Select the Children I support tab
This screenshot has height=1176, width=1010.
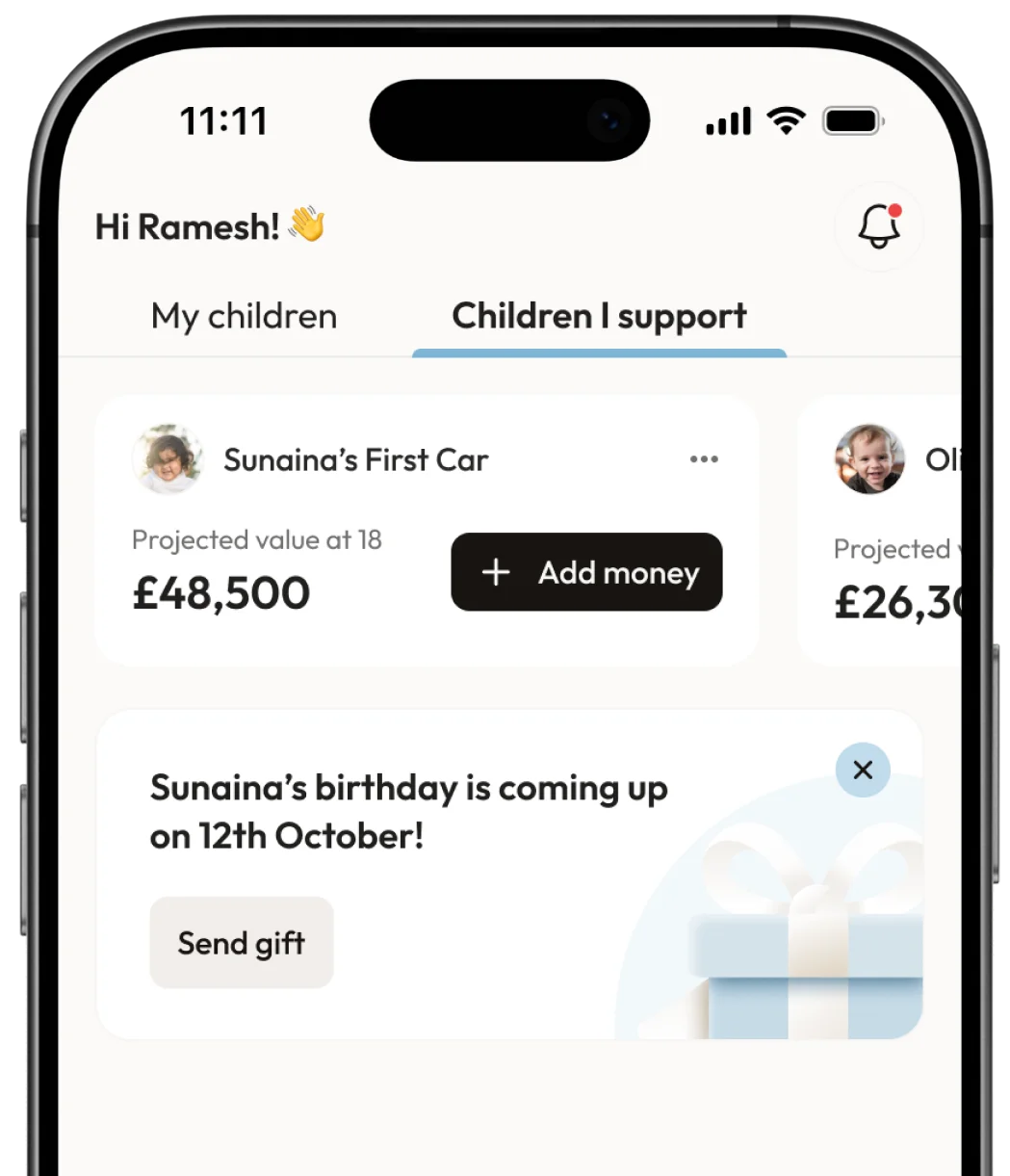point(599,317)
